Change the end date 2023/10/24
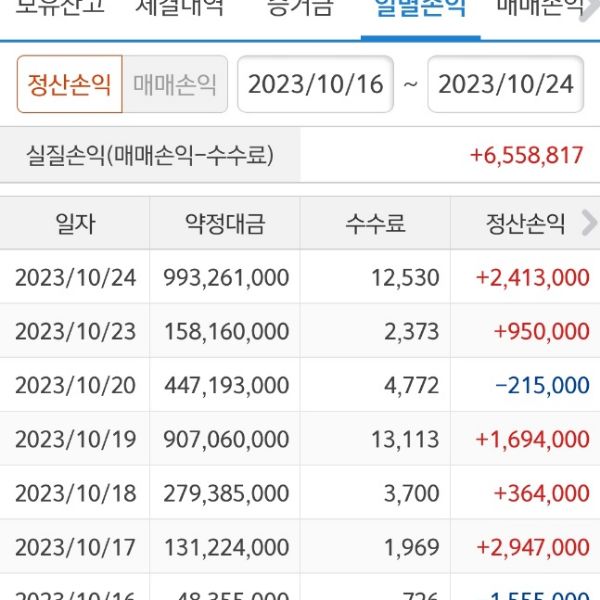The image size is (600, 600). point(505,83)
